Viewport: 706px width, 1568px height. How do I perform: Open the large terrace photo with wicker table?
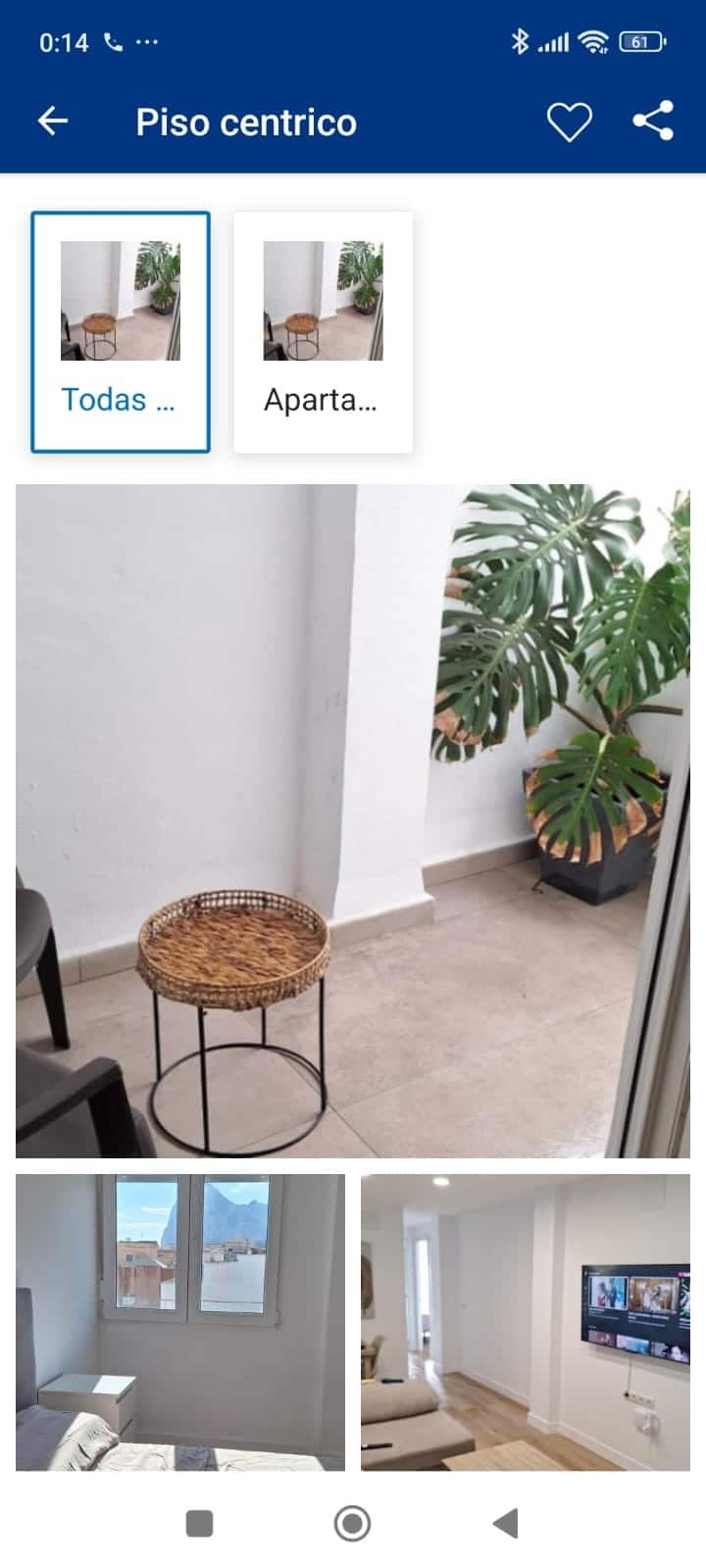click(x=353, y=821)
